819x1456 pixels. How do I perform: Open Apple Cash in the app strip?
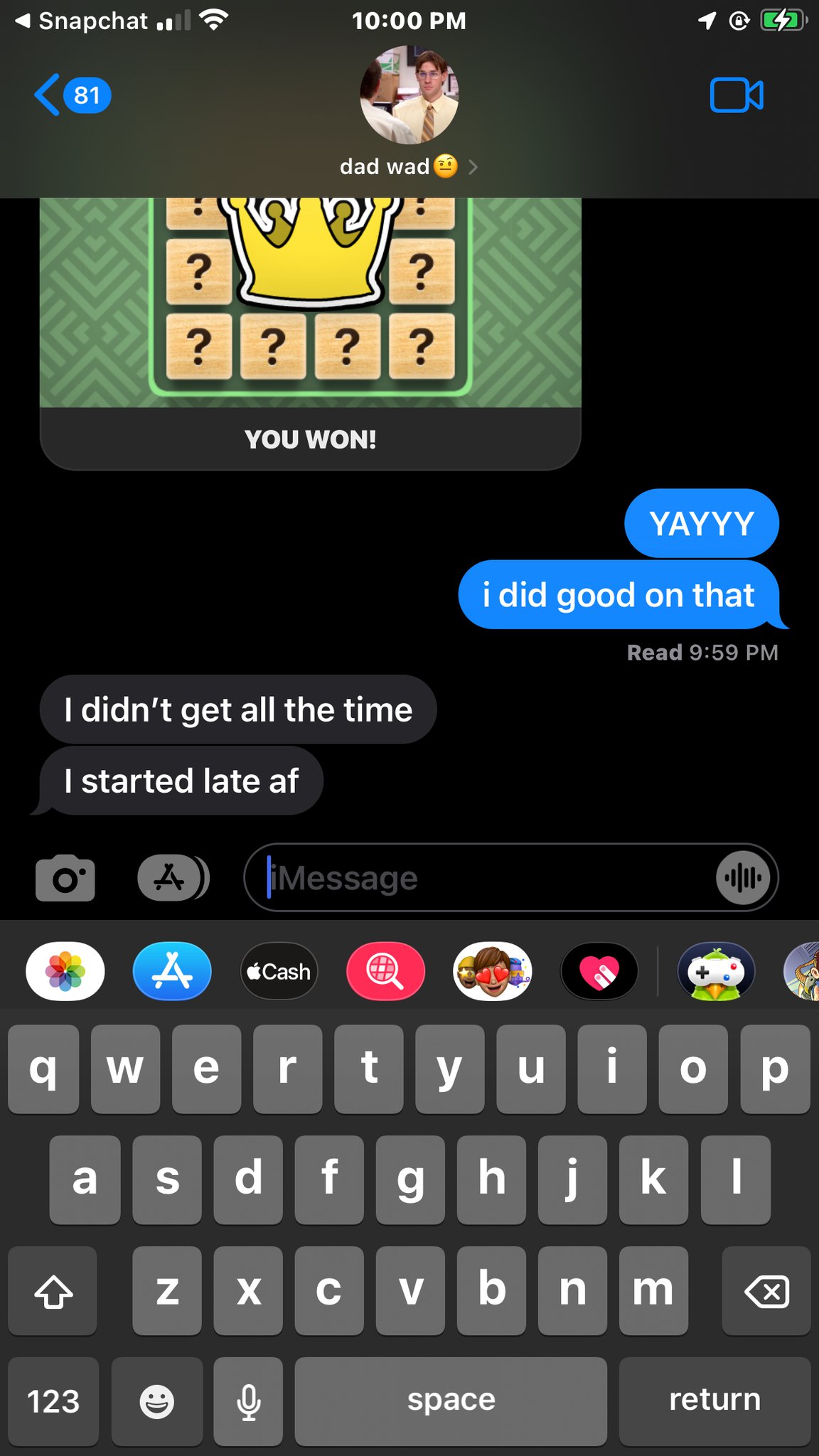[279, 971]
